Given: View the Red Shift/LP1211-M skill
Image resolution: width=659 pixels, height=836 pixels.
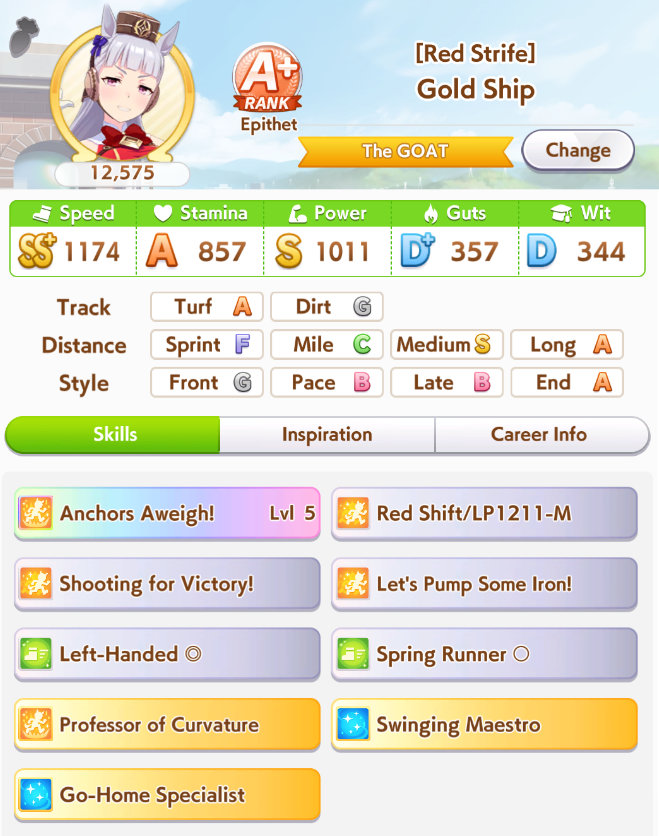Looking at the screenshot, I should pyautogui.click(x=484, y=514).
